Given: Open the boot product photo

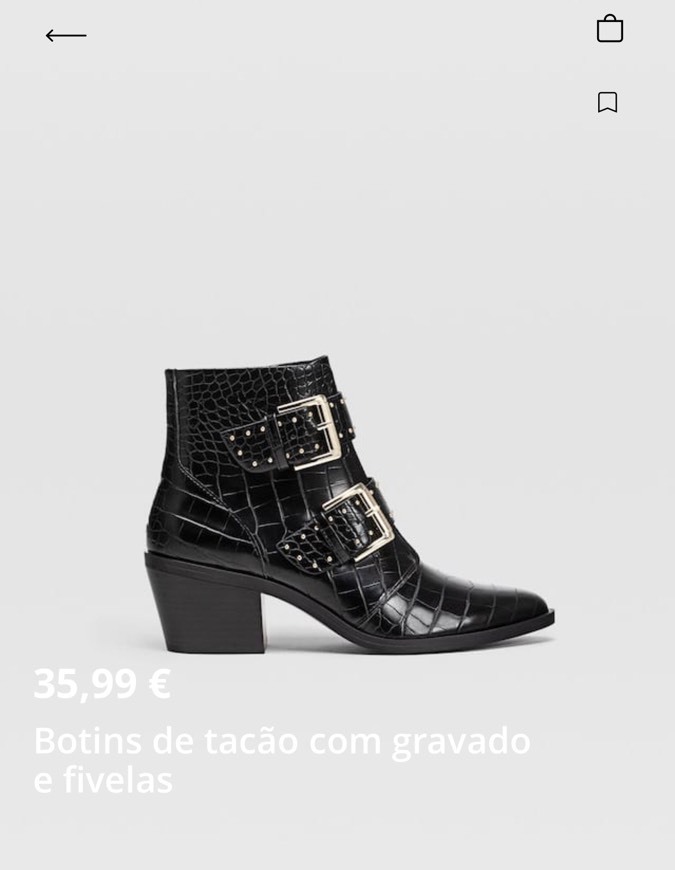Looking at the screenshot, I should (349, 505).
